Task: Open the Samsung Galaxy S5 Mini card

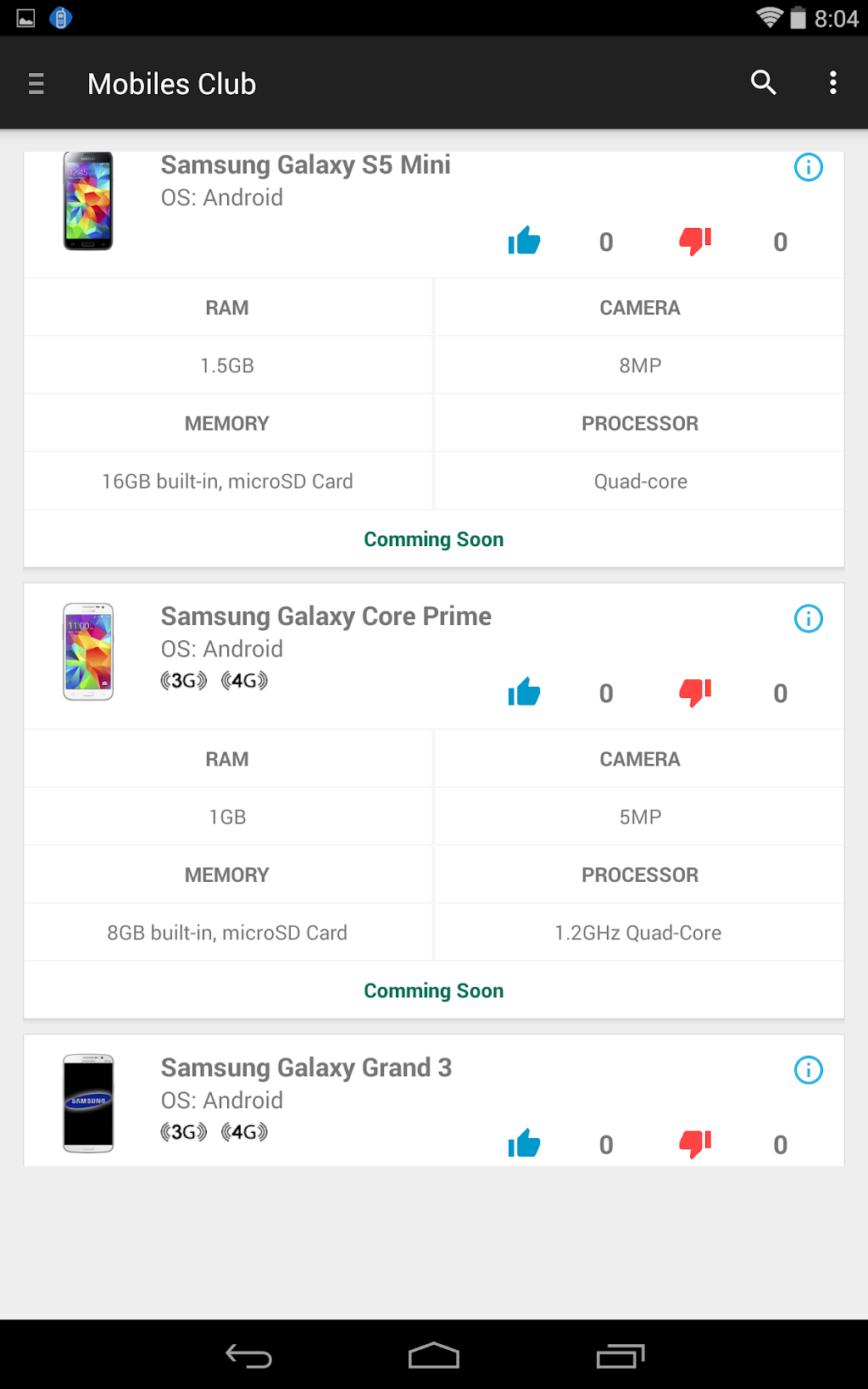Action: click(x=305, y=165)
